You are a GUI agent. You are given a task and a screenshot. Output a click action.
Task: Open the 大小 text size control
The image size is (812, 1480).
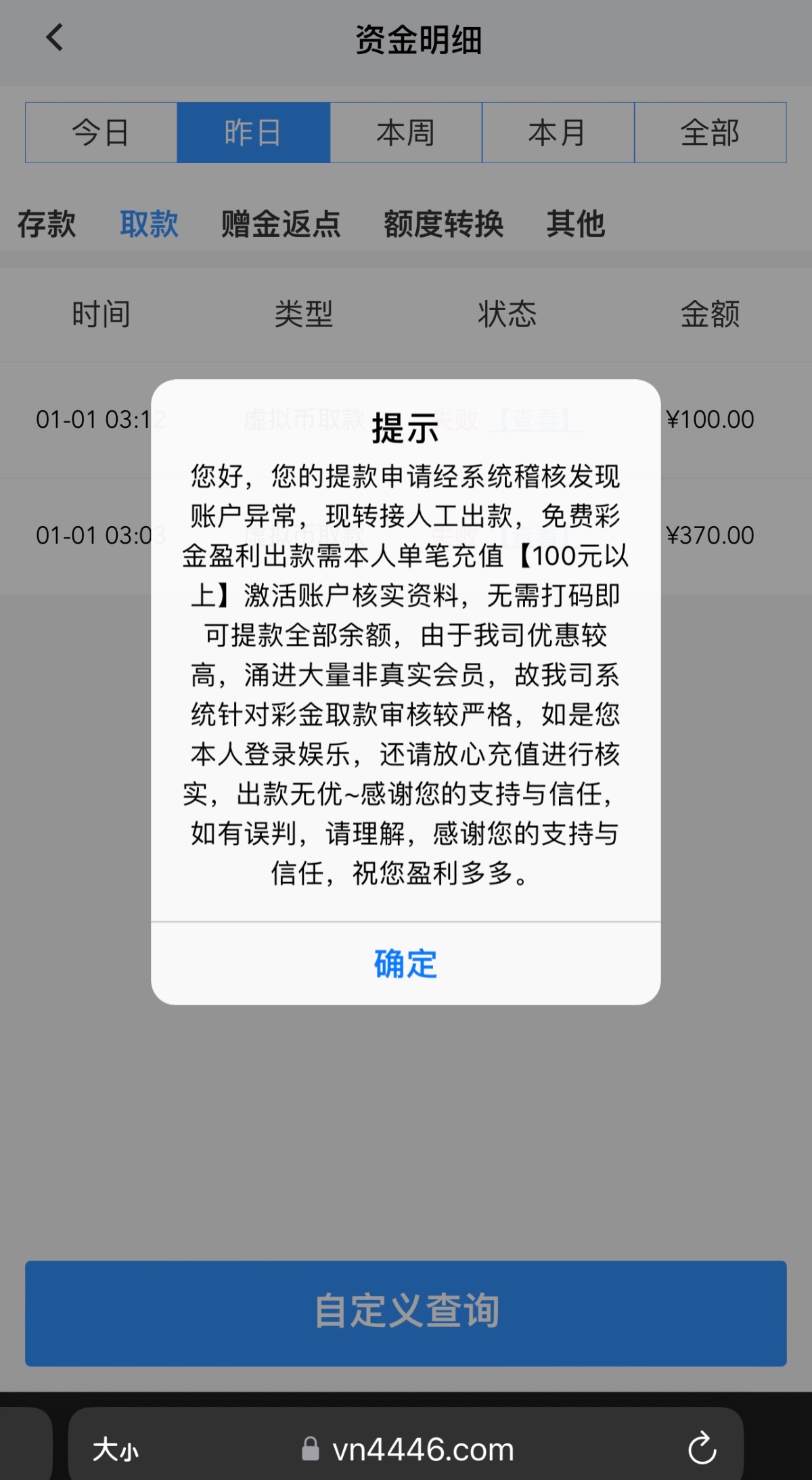point(115,1449)
